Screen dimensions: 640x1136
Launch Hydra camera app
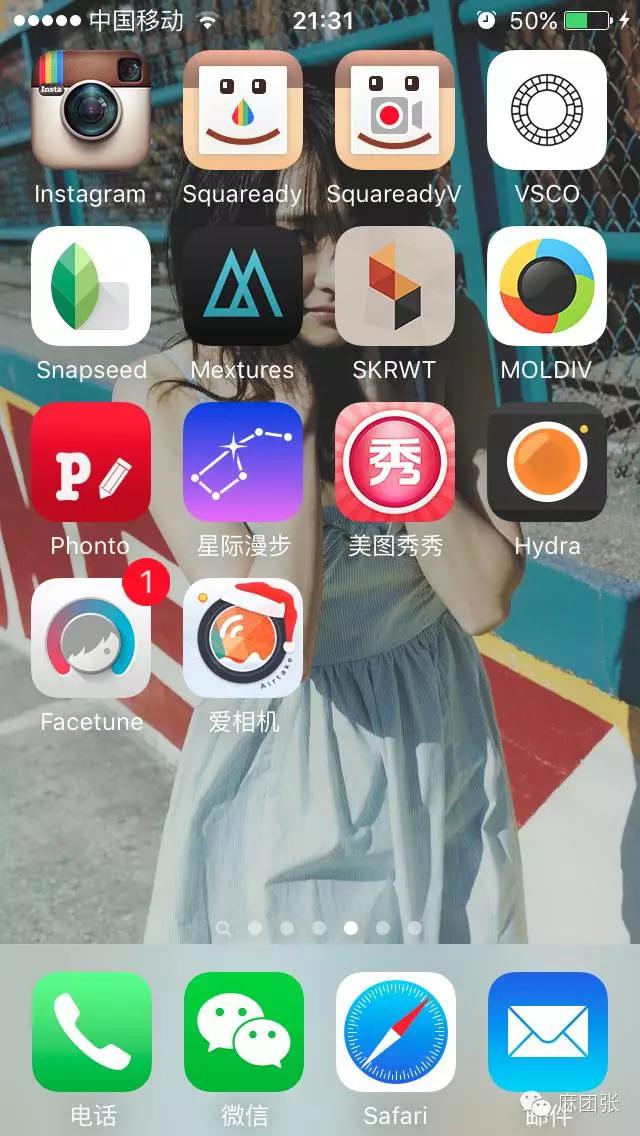[546, 462]
